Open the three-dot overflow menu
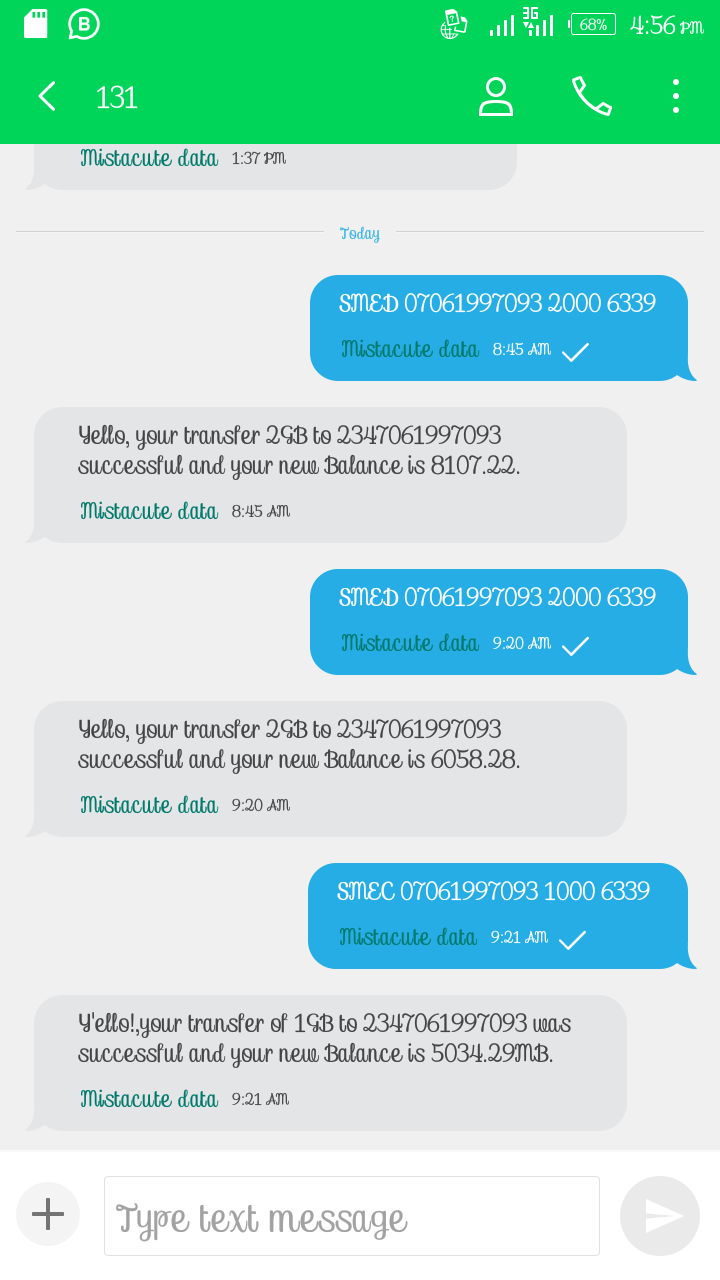The height and width of the screenshot is (1280, 720). coord(676,97)
